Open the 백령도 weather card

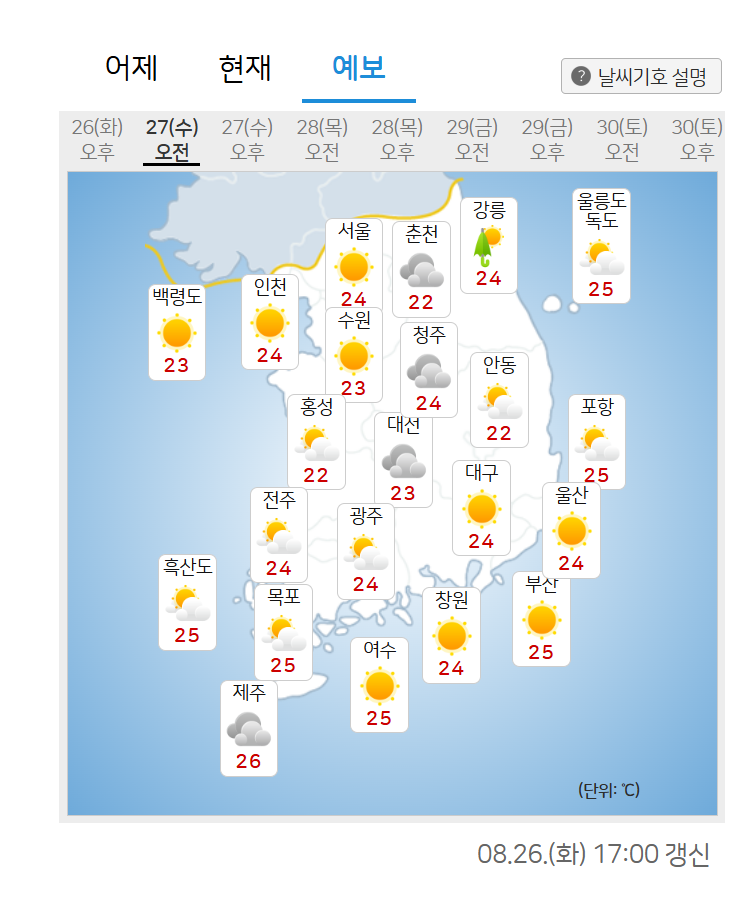[x=177, y=332]
